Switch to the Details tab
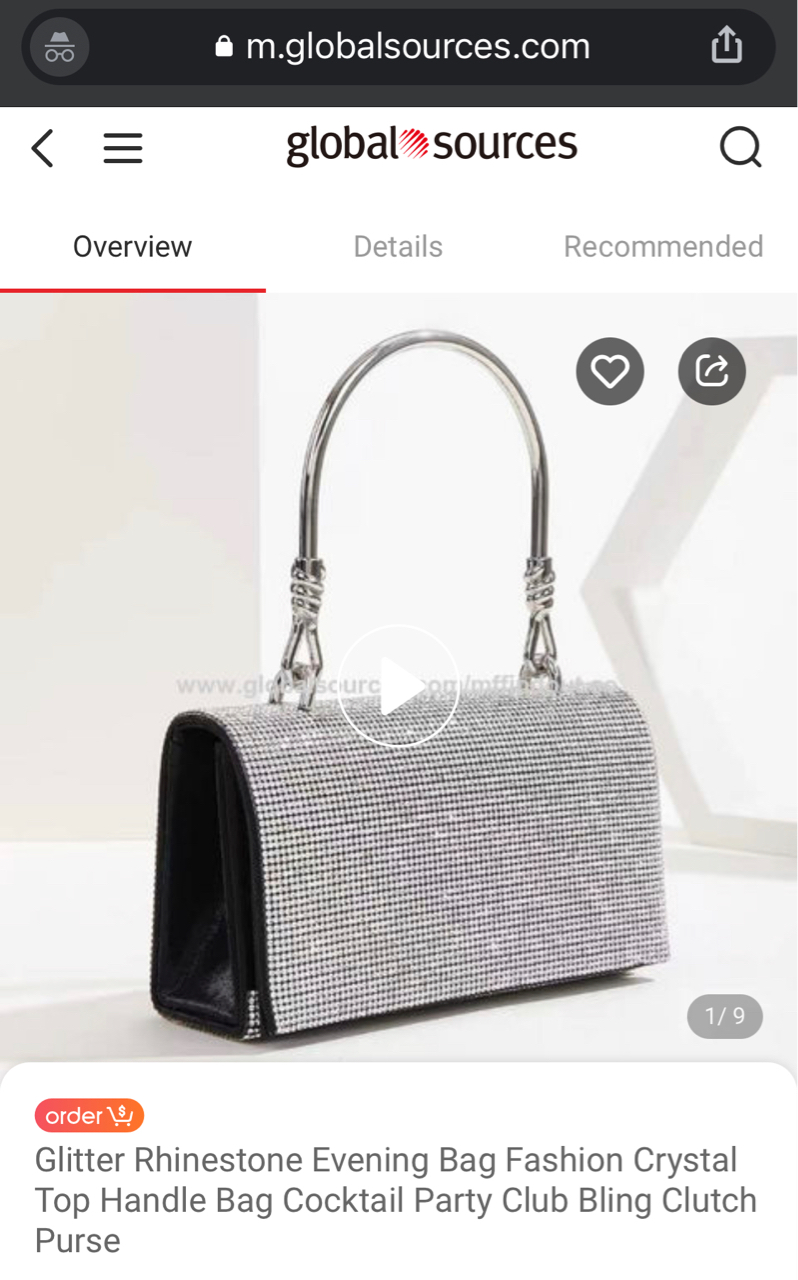The image size is (798, 1280). tap(398, 247)
